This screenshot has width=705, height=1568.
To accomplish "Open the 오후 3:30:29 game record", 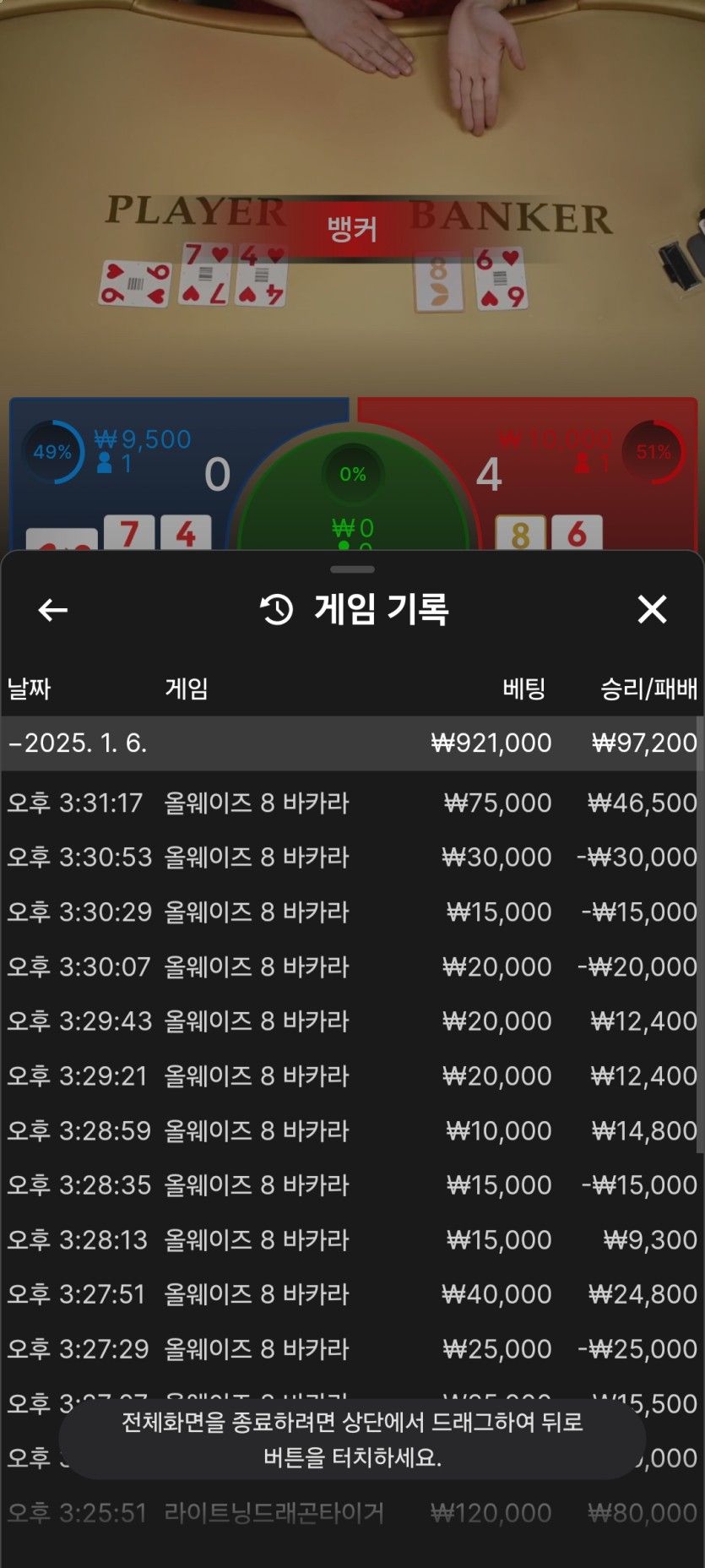I will click(351, 912).
